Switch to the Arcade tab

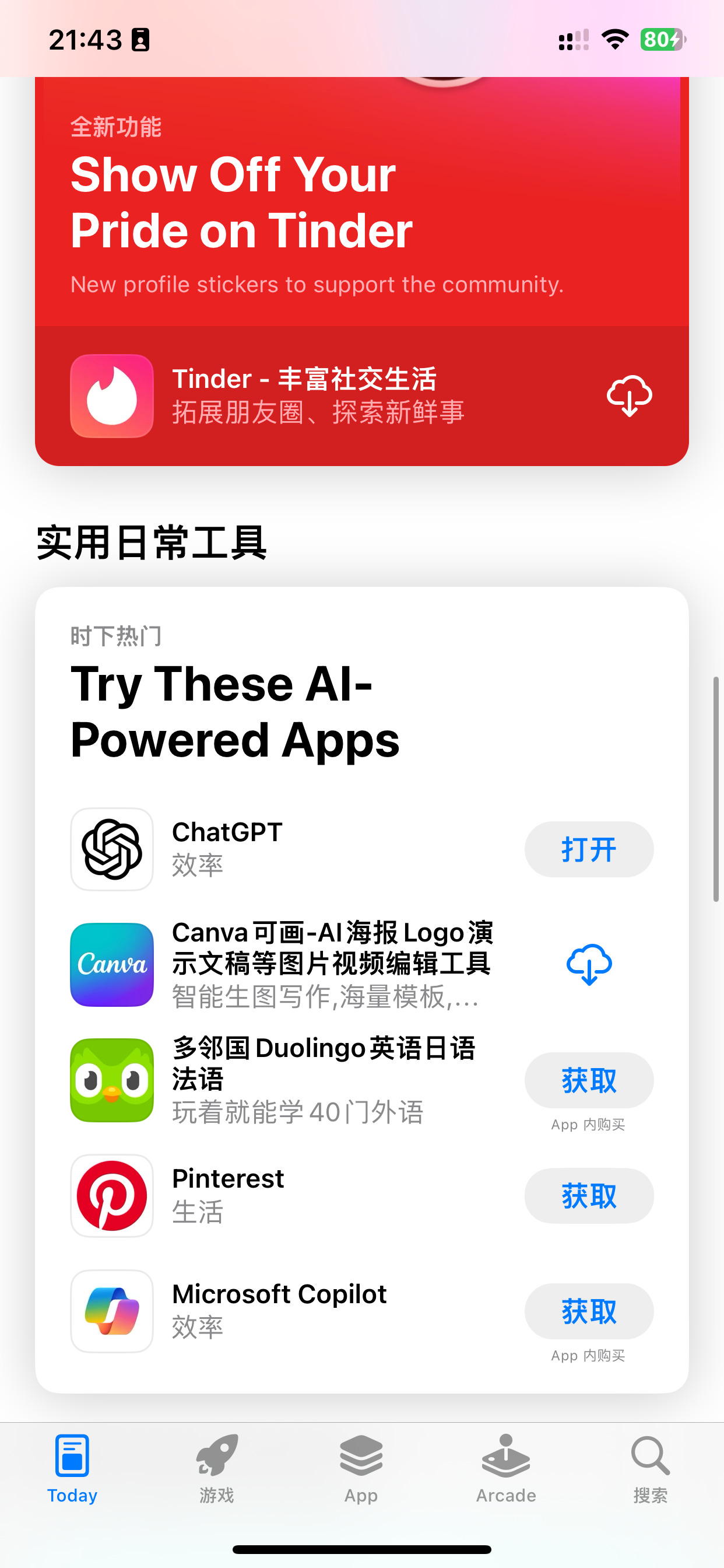[x=505, y=1468]
